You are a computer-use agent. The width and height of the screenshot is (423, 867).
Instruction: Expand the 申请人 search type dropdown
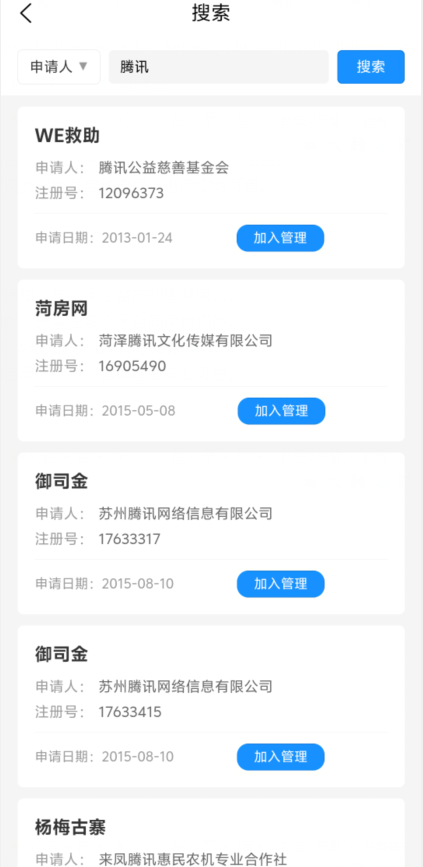59,67
